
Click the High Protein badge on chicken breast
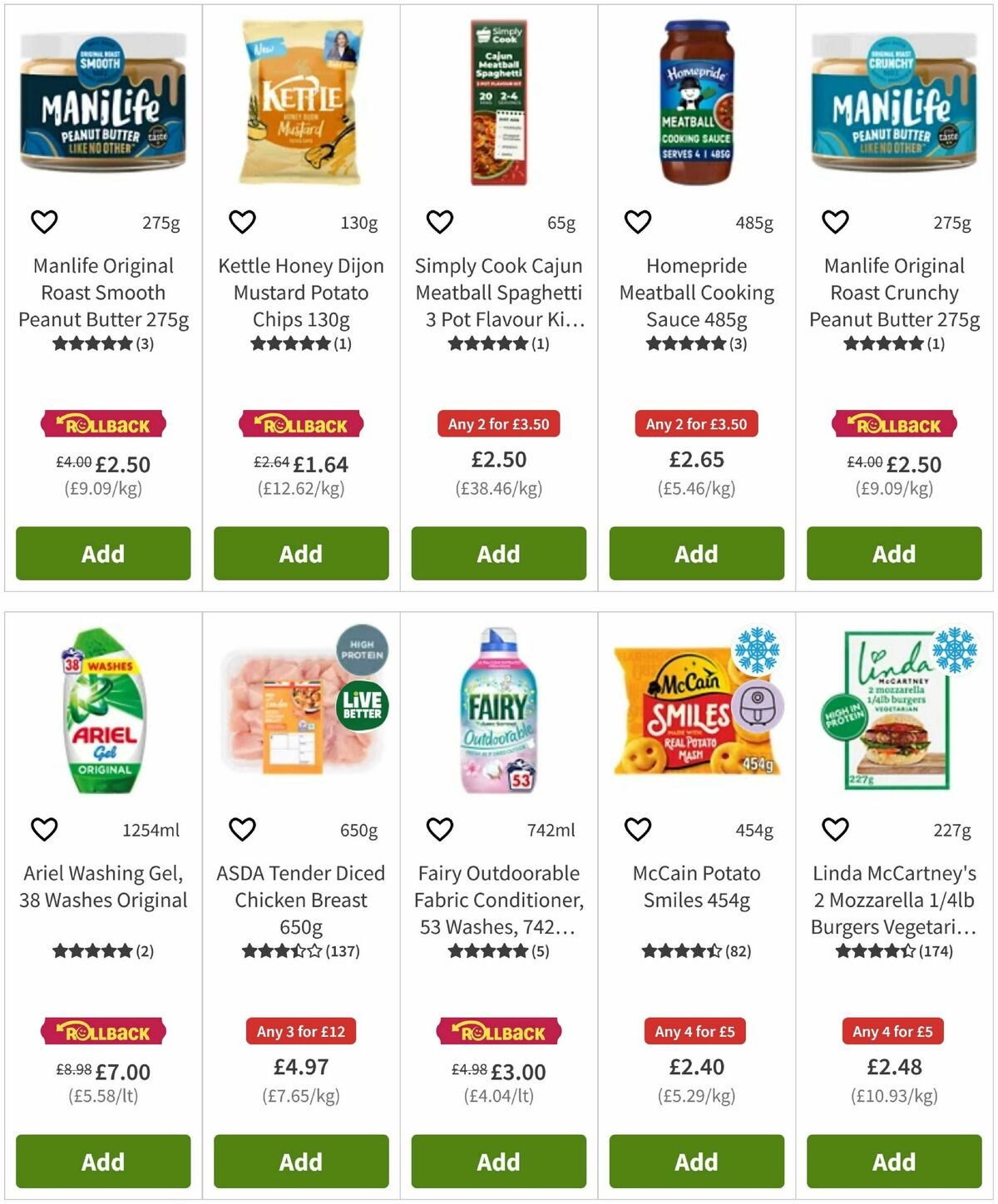point(361,654)
